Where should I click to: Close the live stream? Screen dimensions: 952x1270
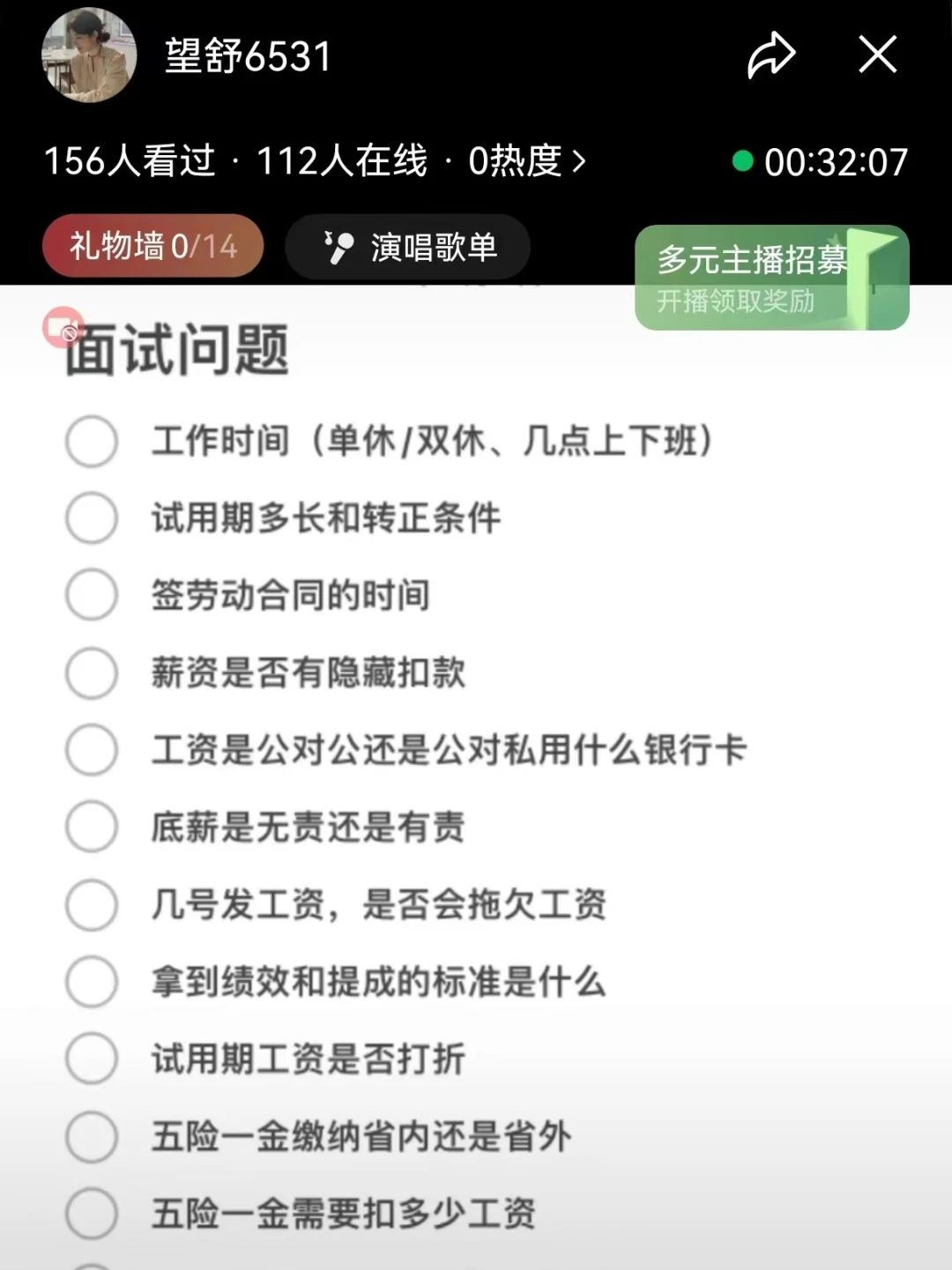[878, 55]
